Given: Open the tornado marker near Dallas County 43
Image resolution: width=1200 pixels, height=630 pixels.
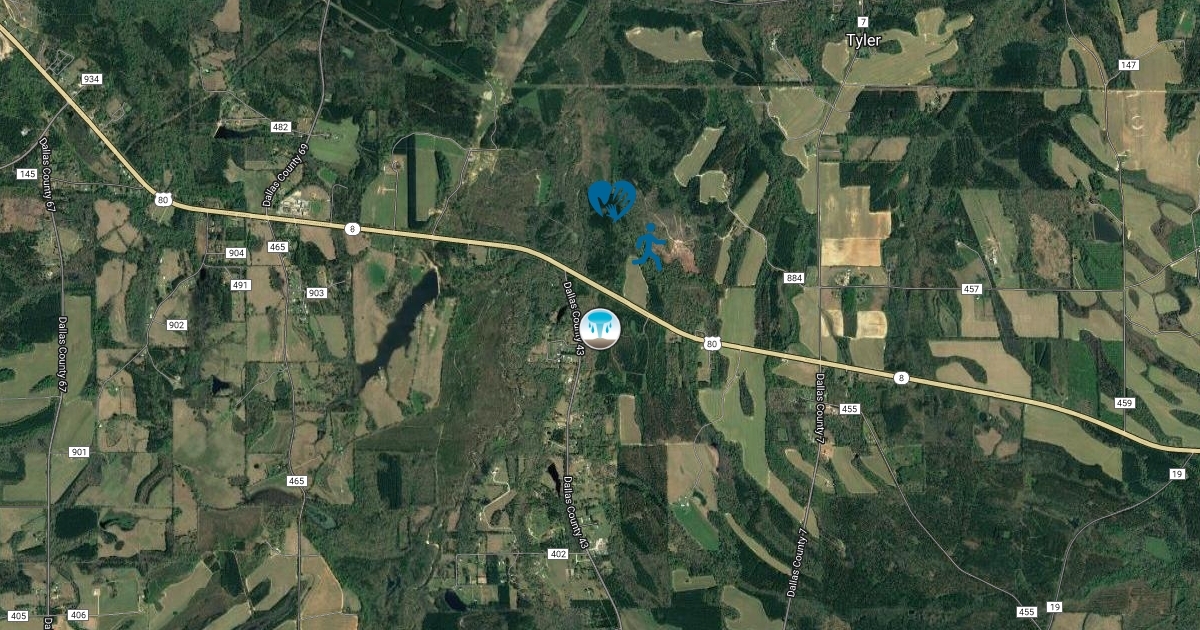Looking at the screenshot, I should tap(602, 328).
